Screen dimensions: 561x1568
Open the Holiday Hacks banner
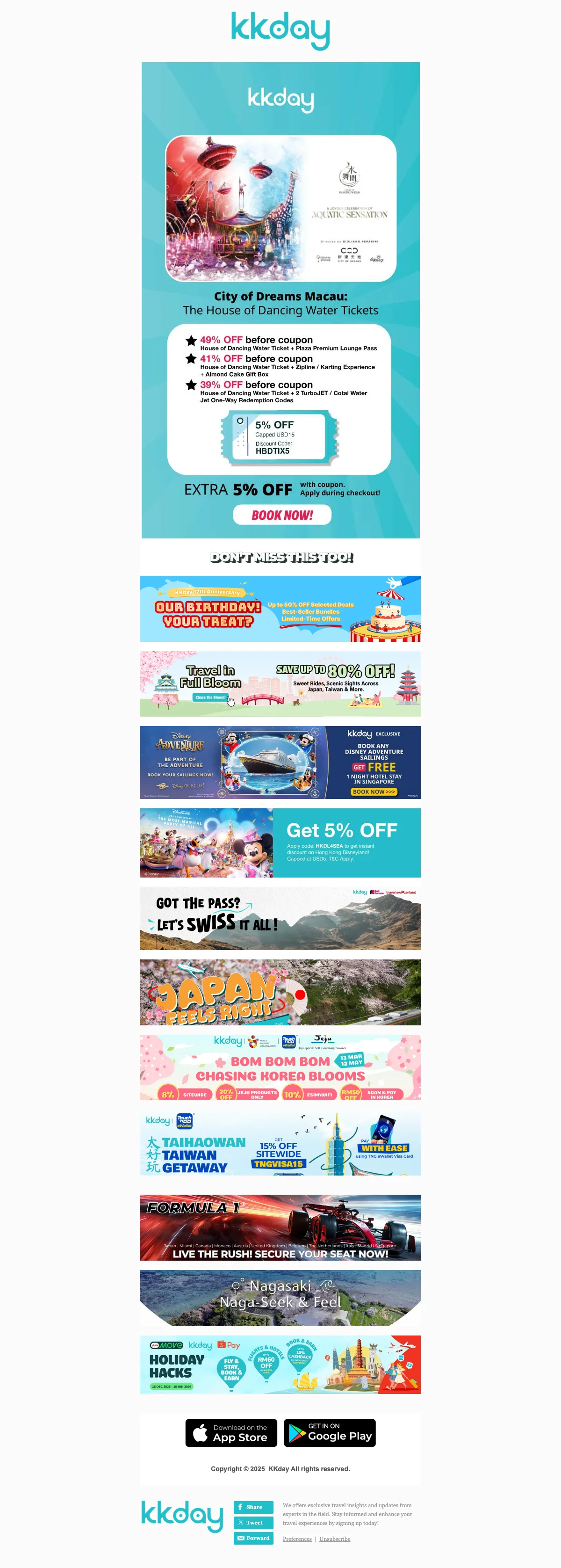point(280,1364)
